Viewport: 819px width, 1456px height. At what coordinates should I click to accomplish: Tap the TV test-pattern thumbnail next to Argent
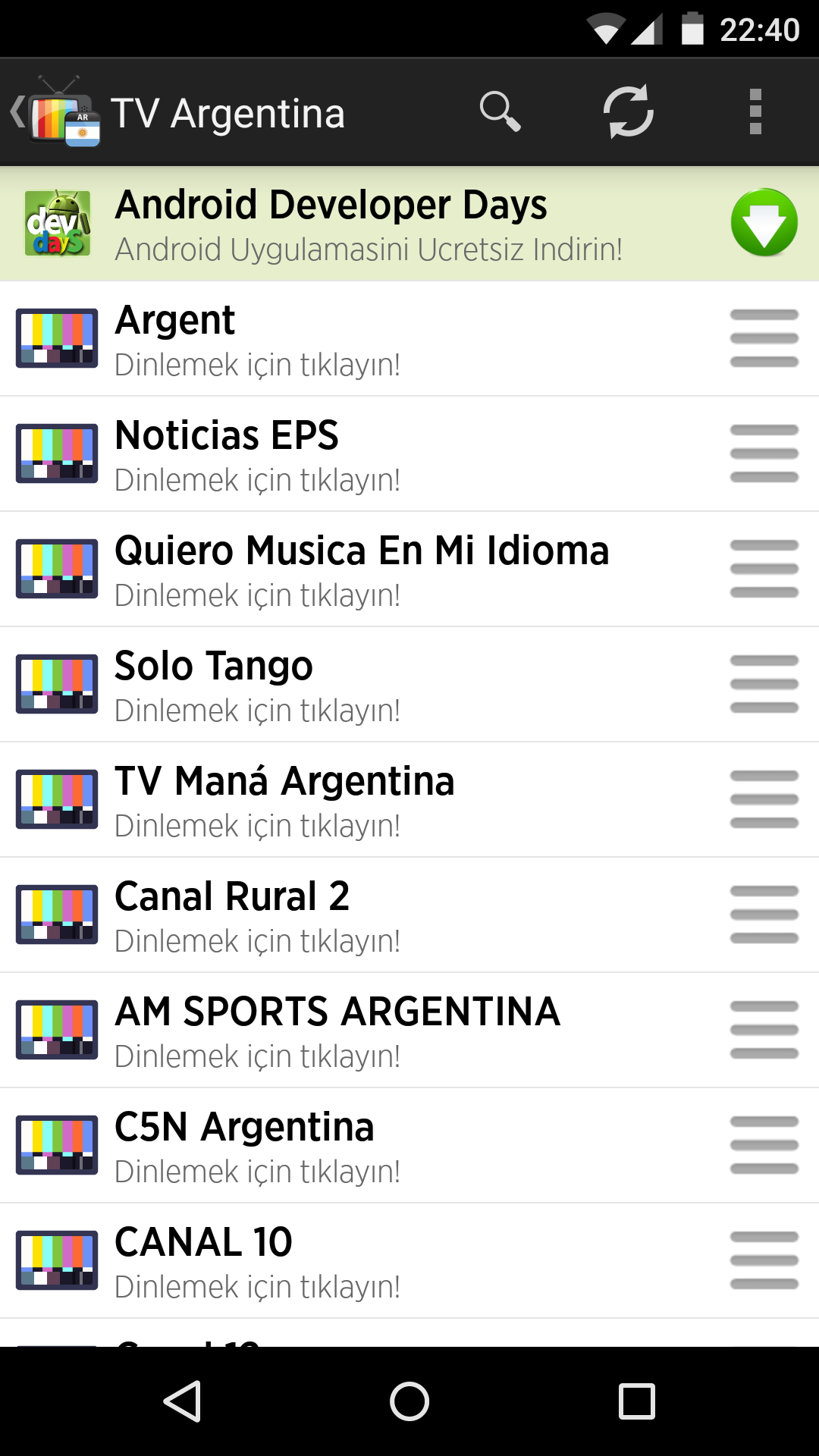pyautogui.click(x=57, y=339)
